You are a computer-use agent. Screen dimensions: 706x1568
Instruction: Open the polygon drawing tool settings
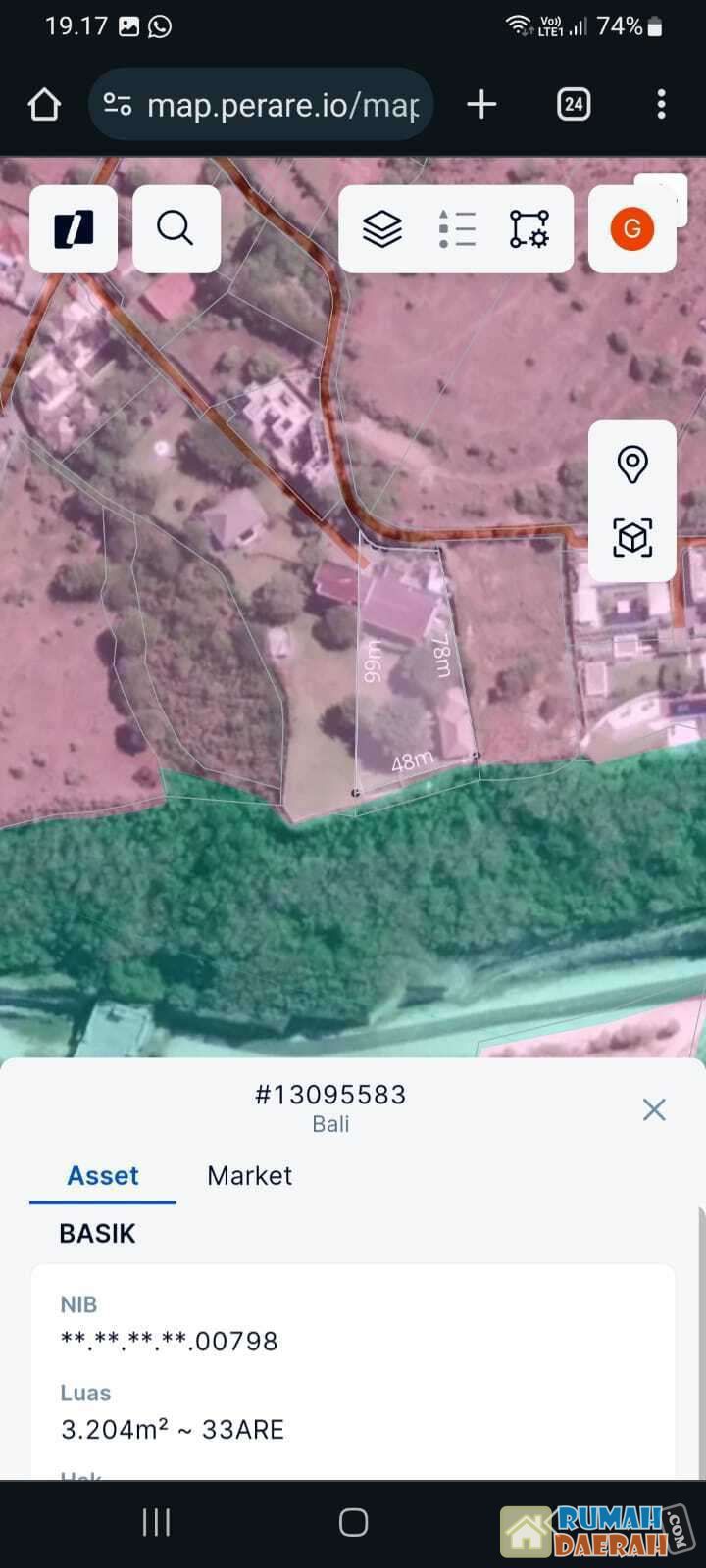529,229
